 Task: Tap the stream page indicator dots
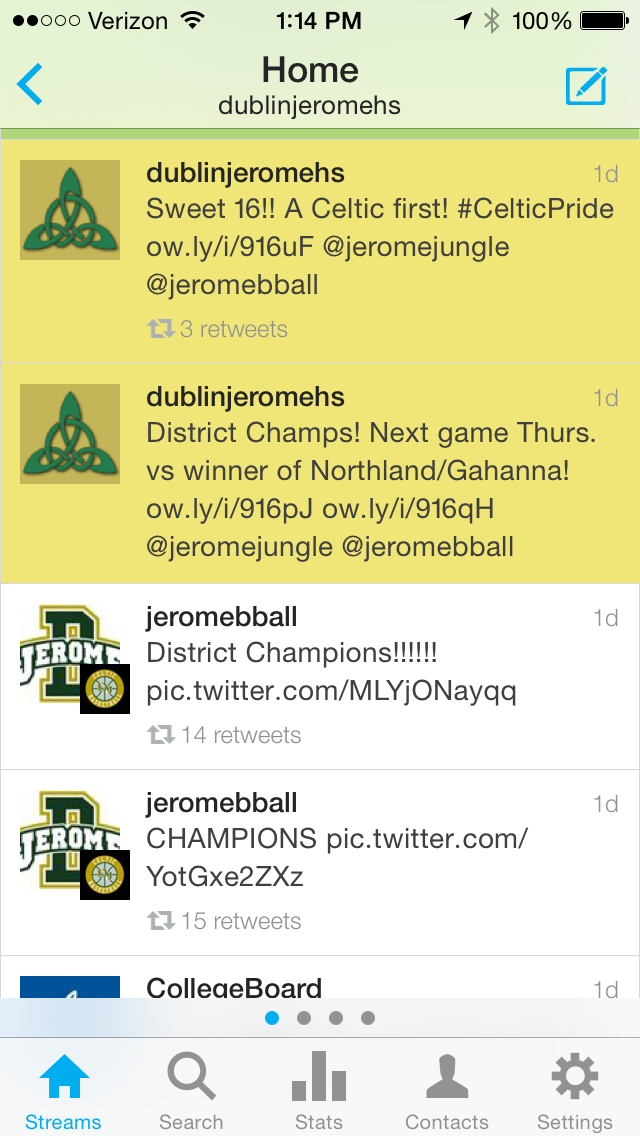coord(320,1018)
